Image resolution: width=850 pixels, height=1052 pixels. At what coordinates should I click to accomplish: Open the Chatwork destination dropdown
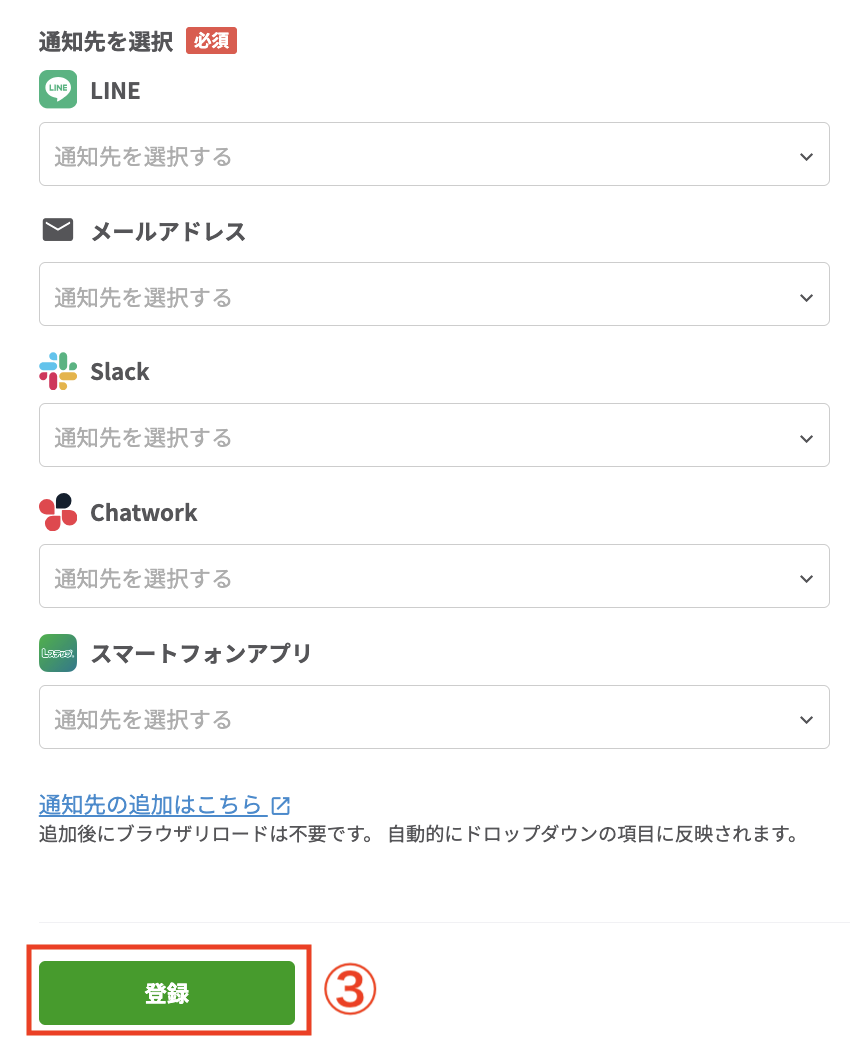[x=434, y=576]
